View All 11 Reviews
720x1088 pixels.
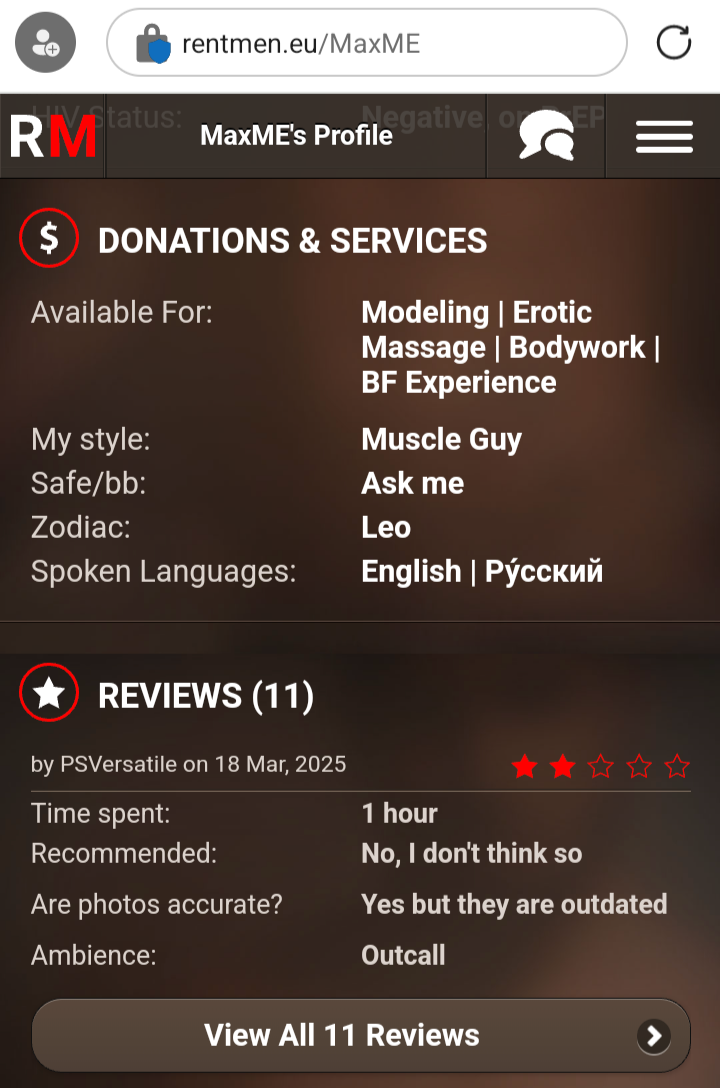[x=361, y=1035]
